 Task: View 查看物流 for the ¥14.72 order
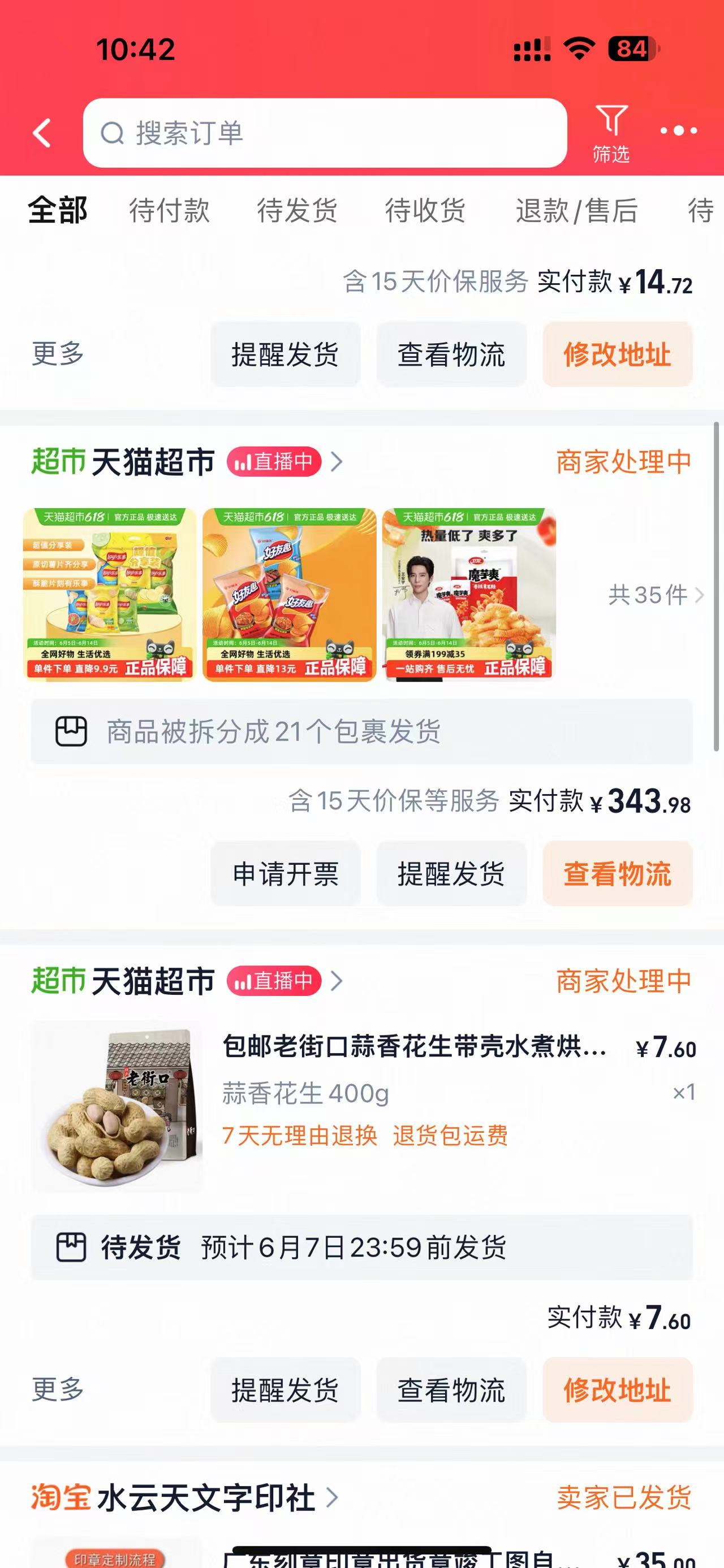click(451, 354)
